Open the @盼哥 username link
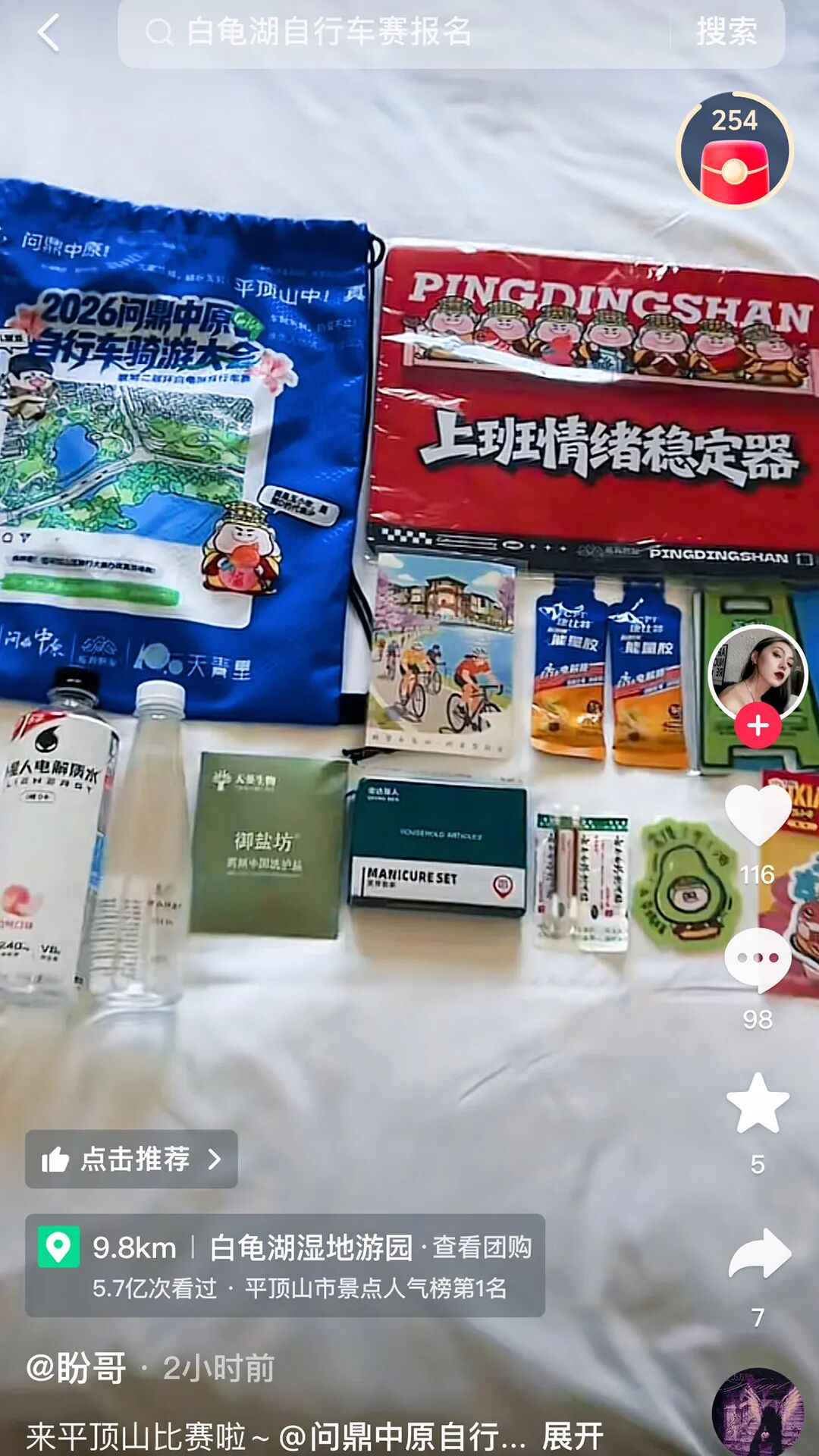 tap(77, 1368)
